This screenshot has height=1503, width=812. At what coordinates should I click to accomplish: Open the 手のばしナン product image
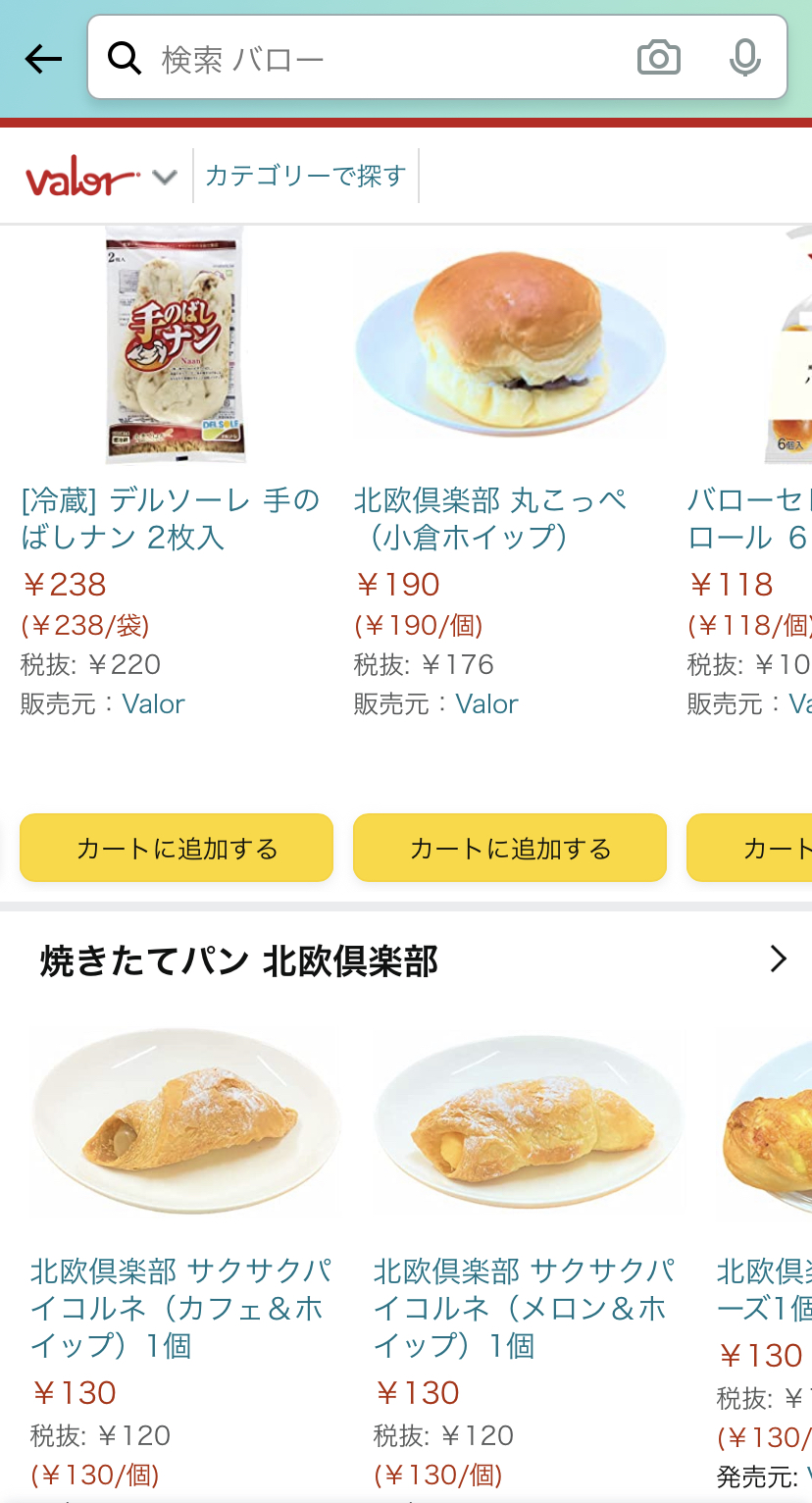(x=175, y=345)
